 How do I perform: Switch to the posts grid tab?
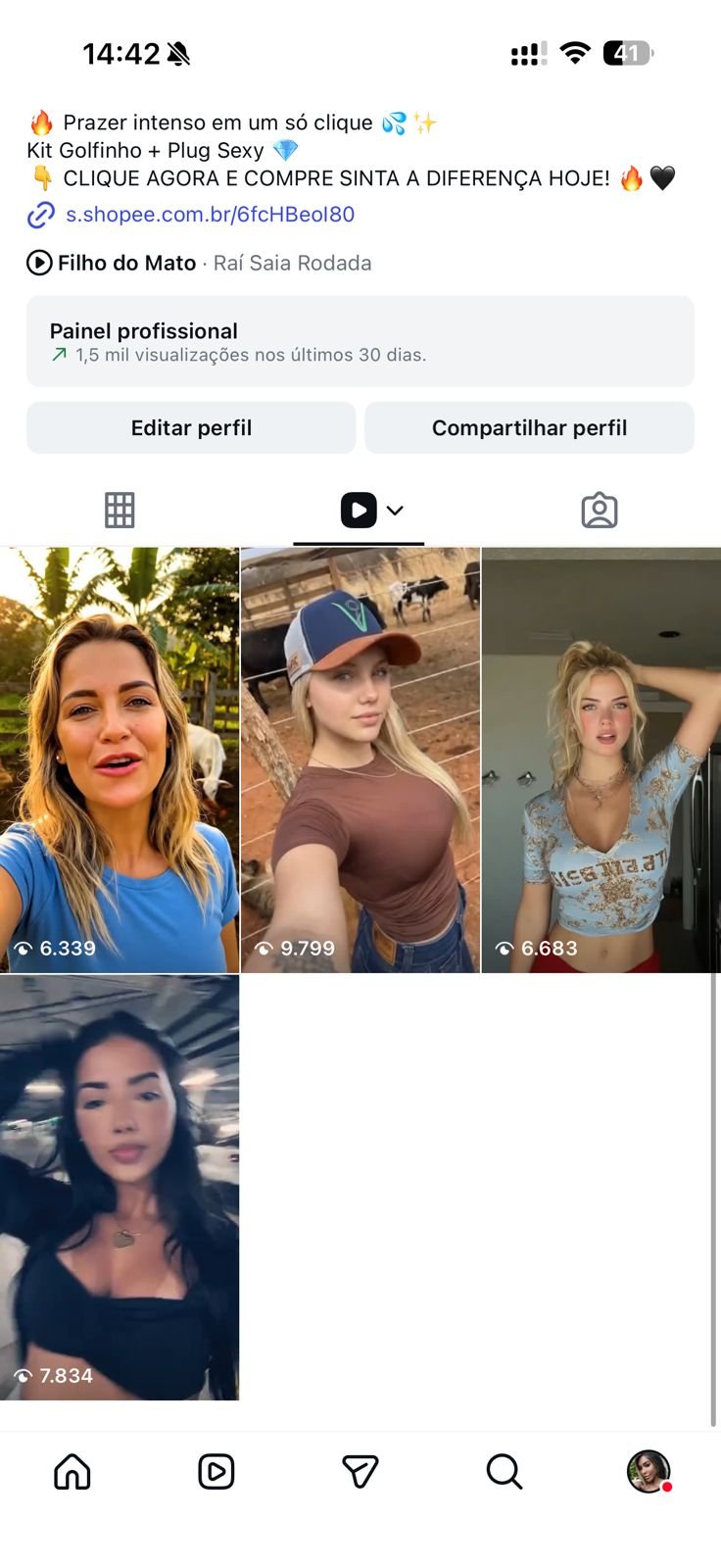[x=120, y=511]
